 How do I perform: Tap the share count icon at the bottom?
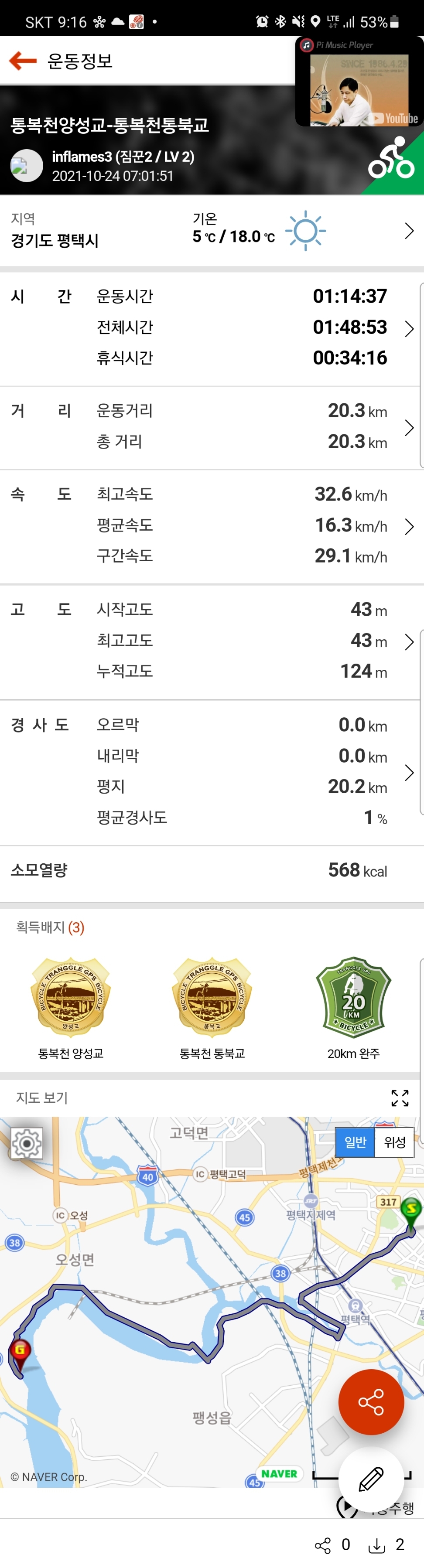pyautogui.click(x=323, y=1545)
